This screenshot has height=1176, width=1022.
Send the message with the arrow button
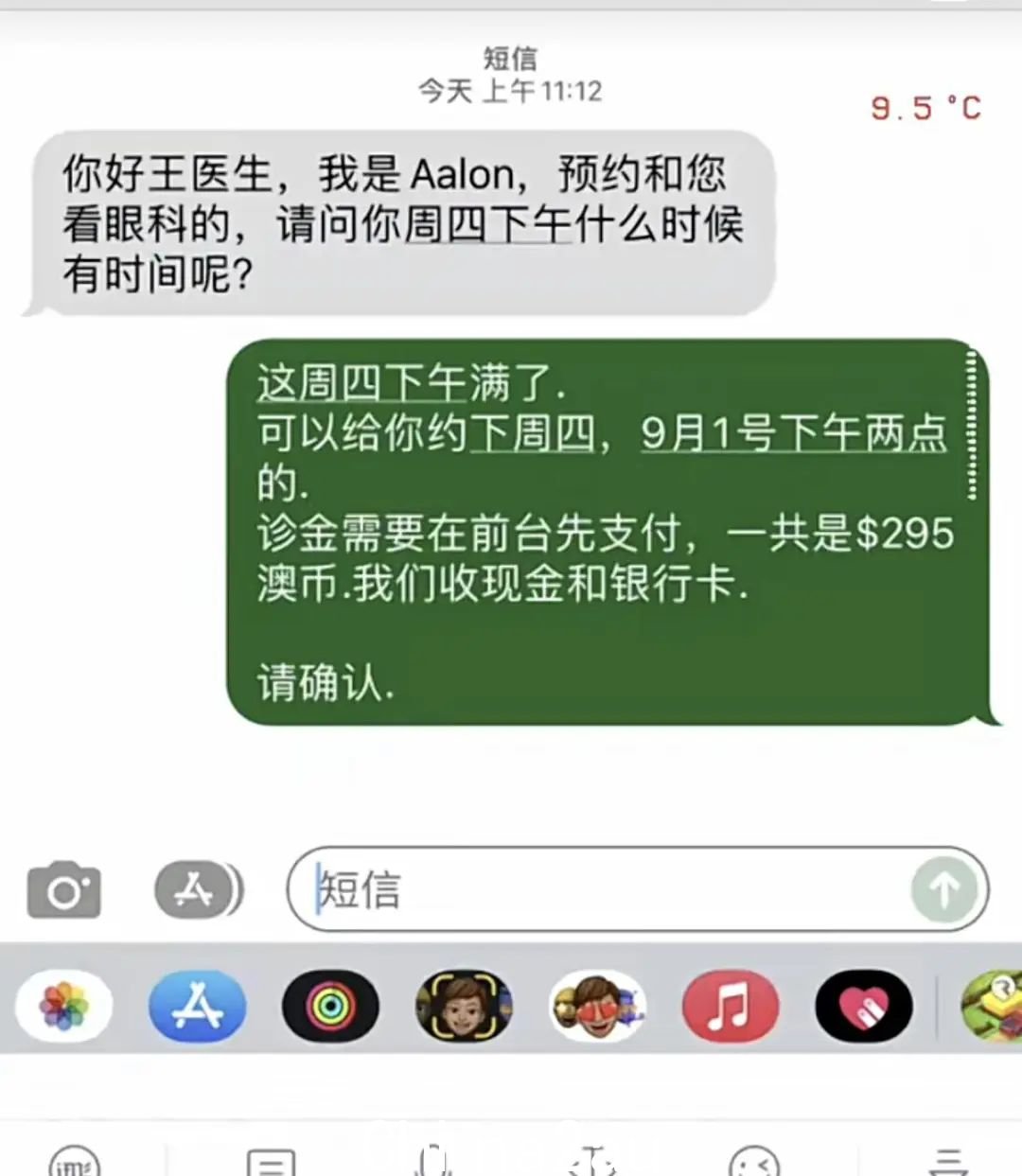pos(943,889)
